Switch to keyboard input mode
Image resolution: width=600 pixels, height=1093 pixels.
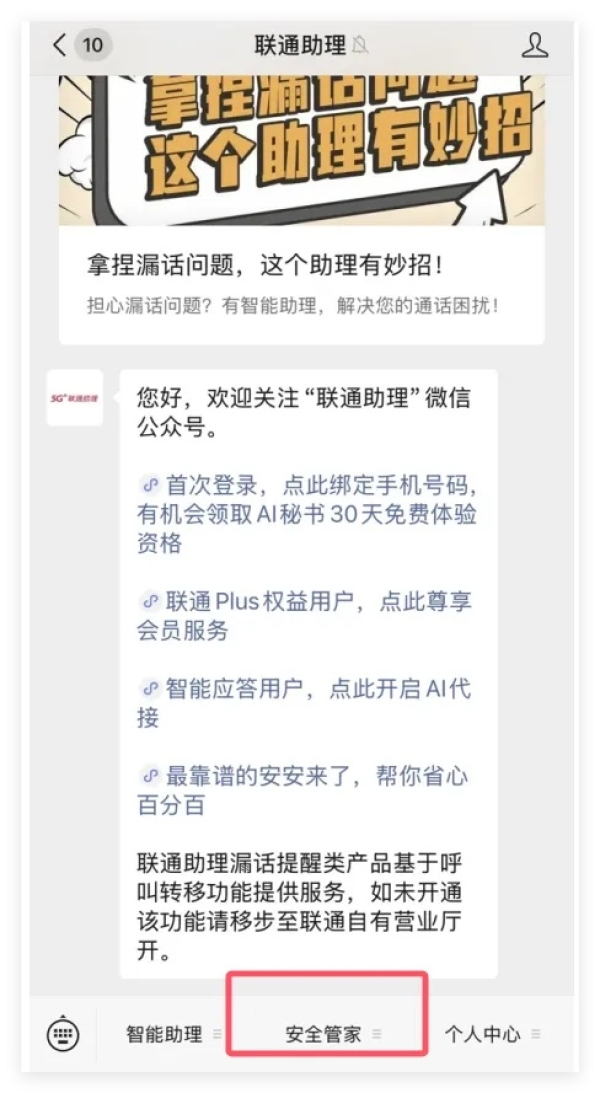63,1034
